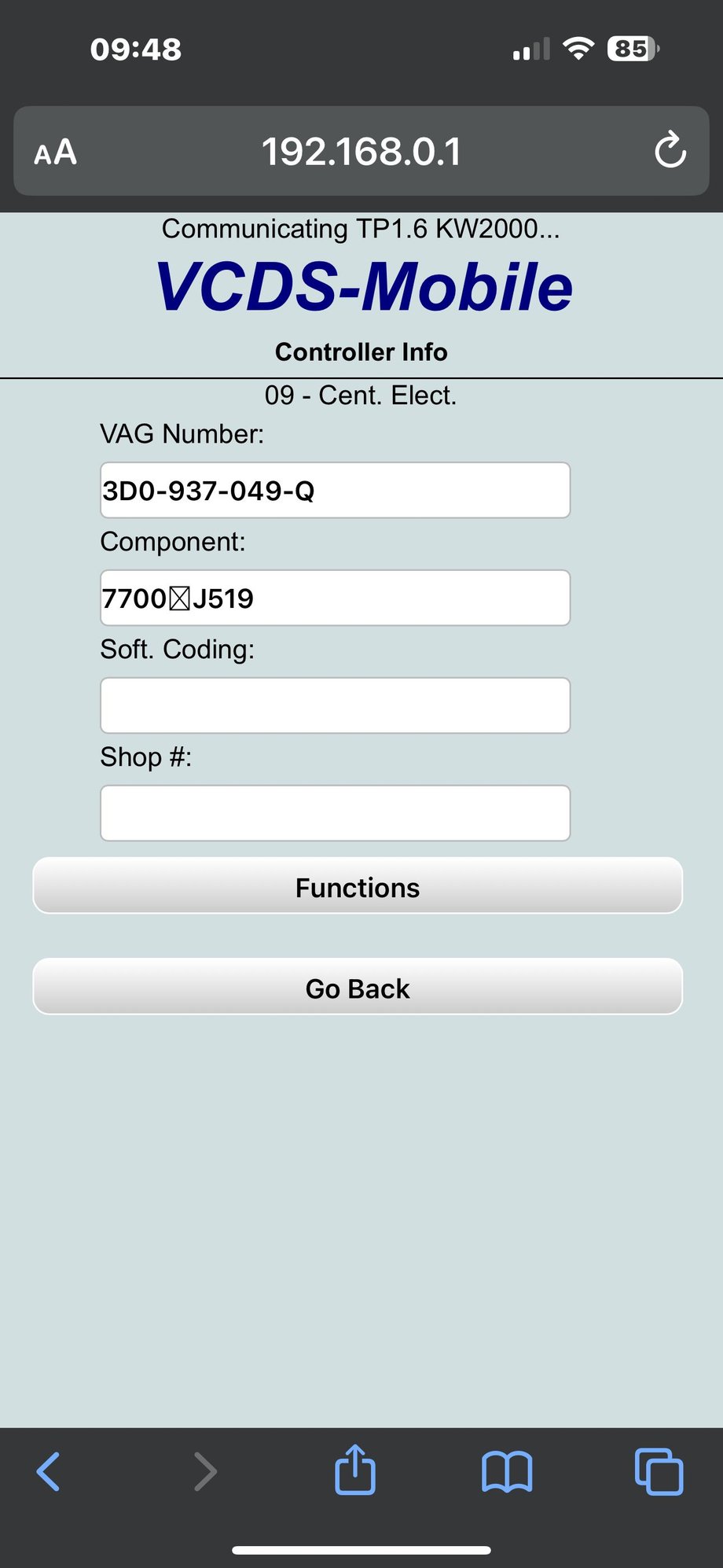Reload the page in Safari
Screen dimensions: 723x1568
point(670,150)
